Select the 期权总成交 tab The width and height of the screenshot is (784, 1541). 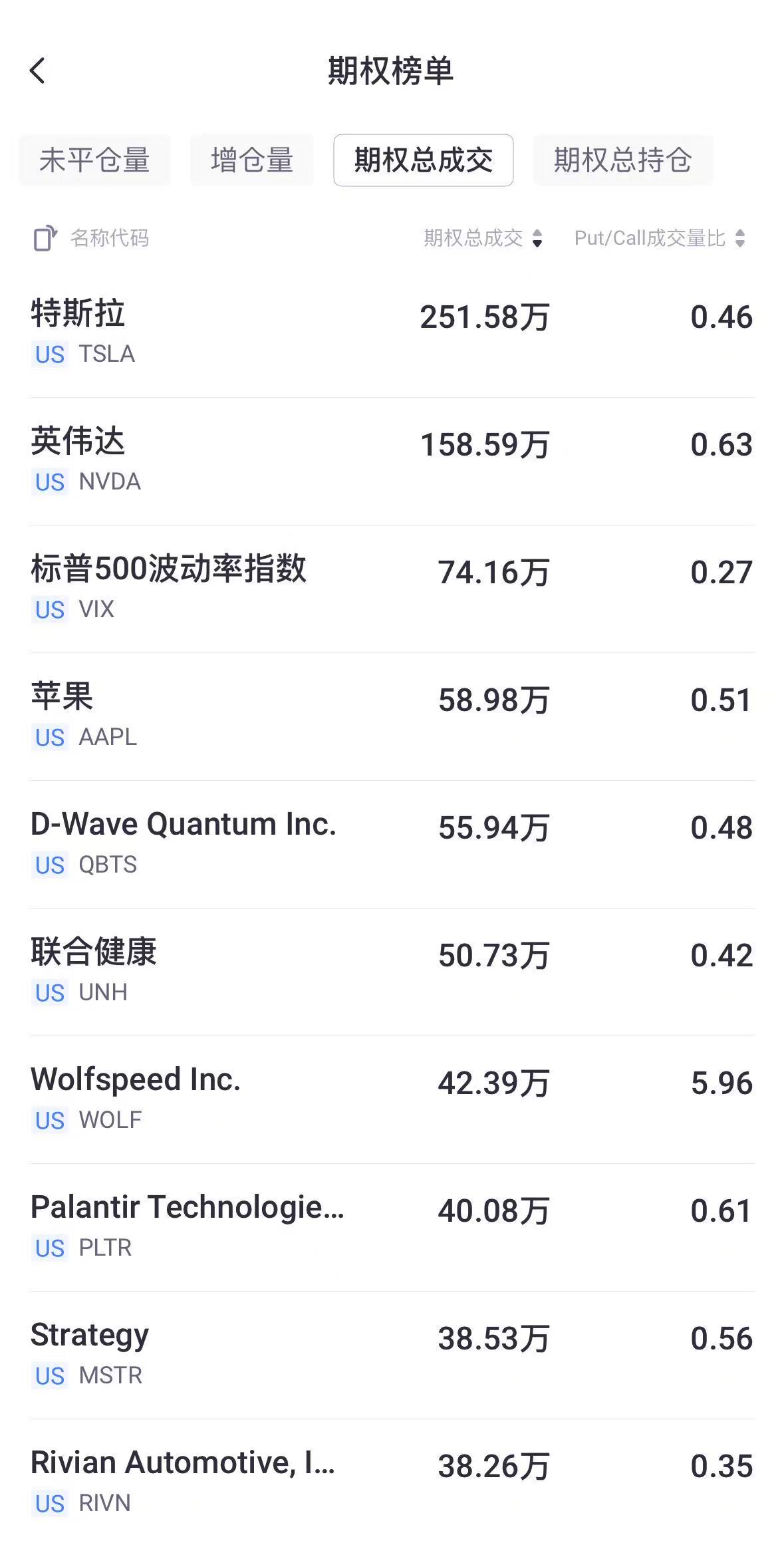pyautogui.click(x=424, y=160)
